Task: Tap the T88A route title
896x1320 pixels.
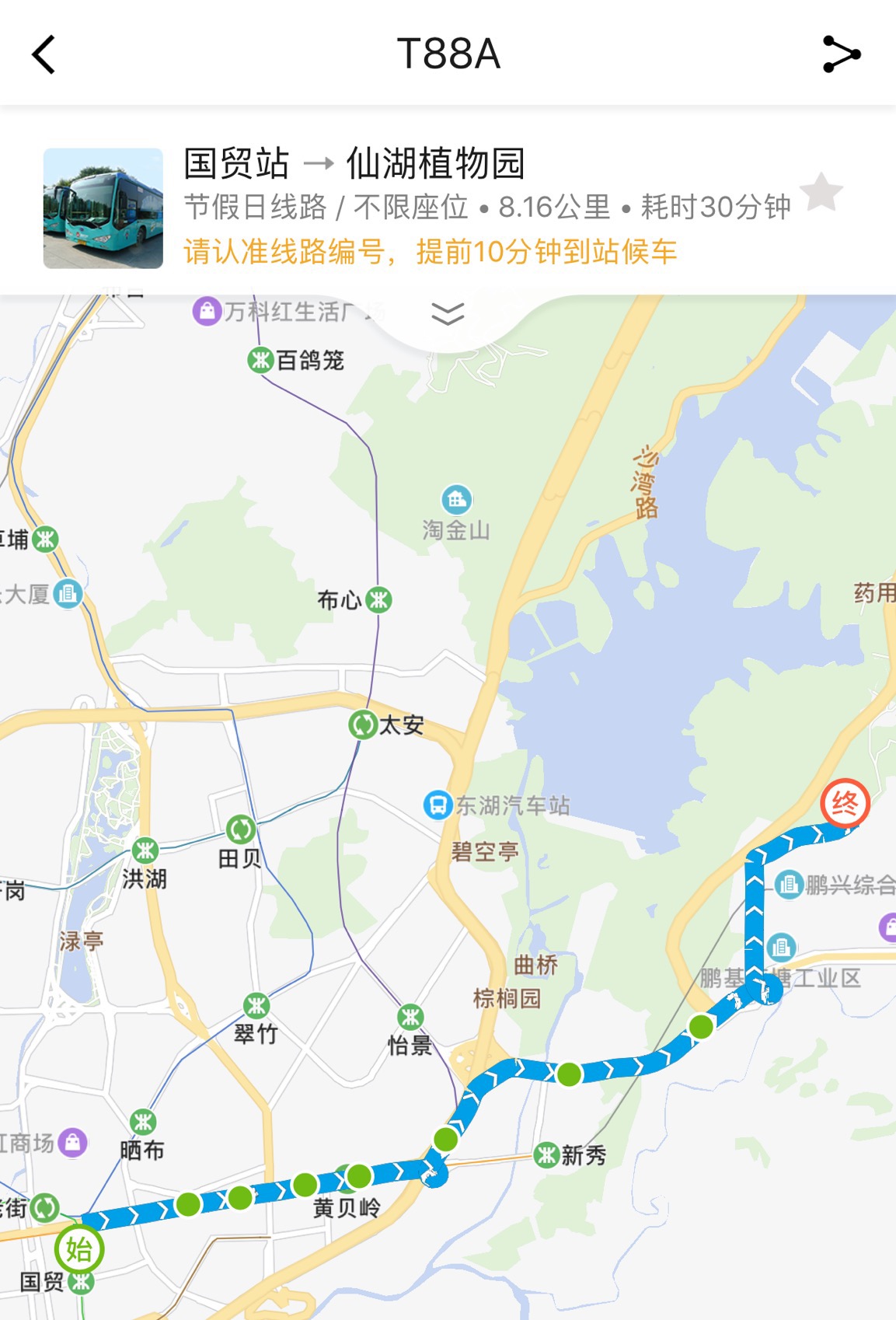Action: (x=448, y=51)
